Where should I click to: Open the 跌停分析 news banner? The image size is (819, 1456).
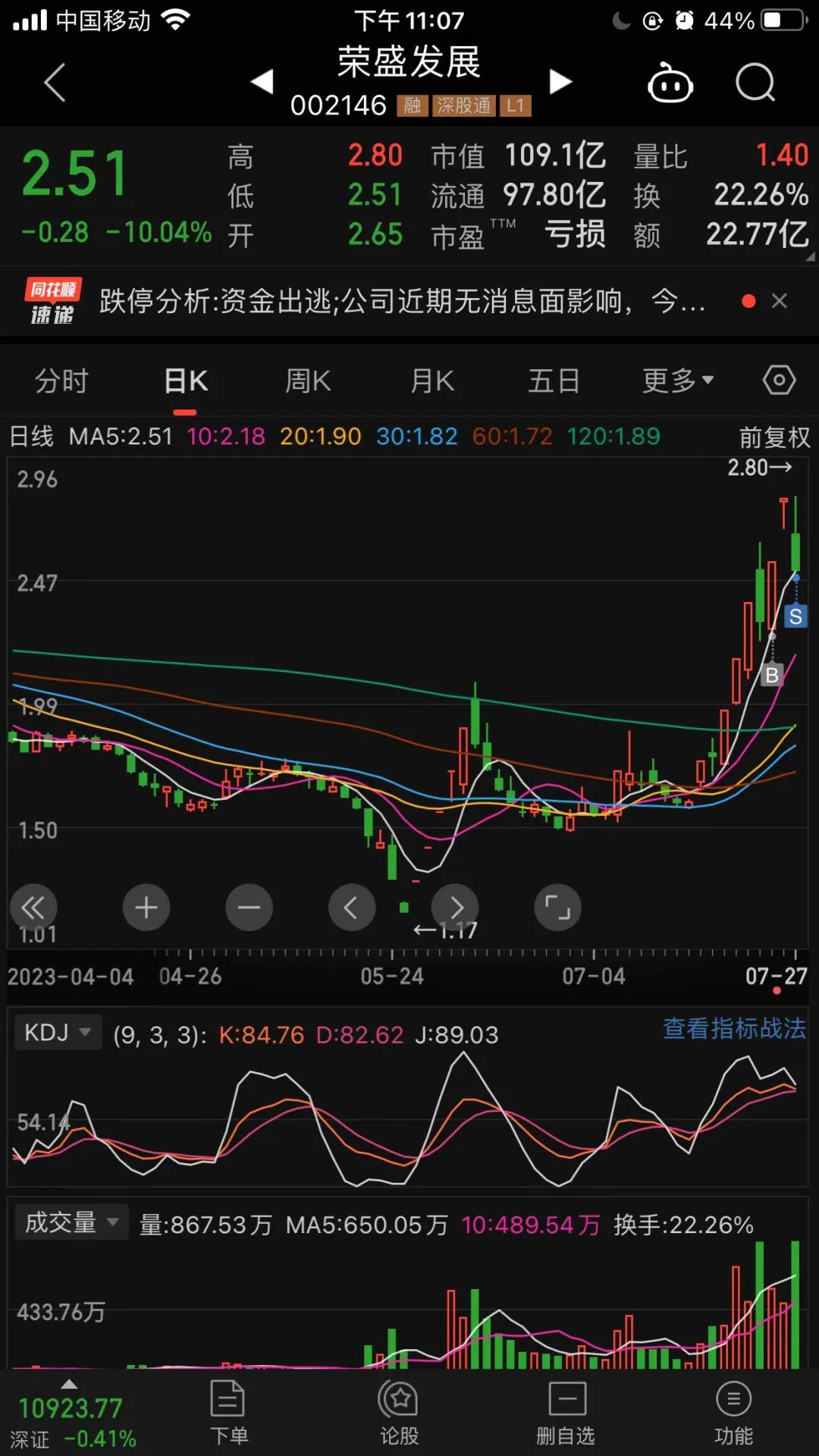pyautogui.click(x=402, y=301)
